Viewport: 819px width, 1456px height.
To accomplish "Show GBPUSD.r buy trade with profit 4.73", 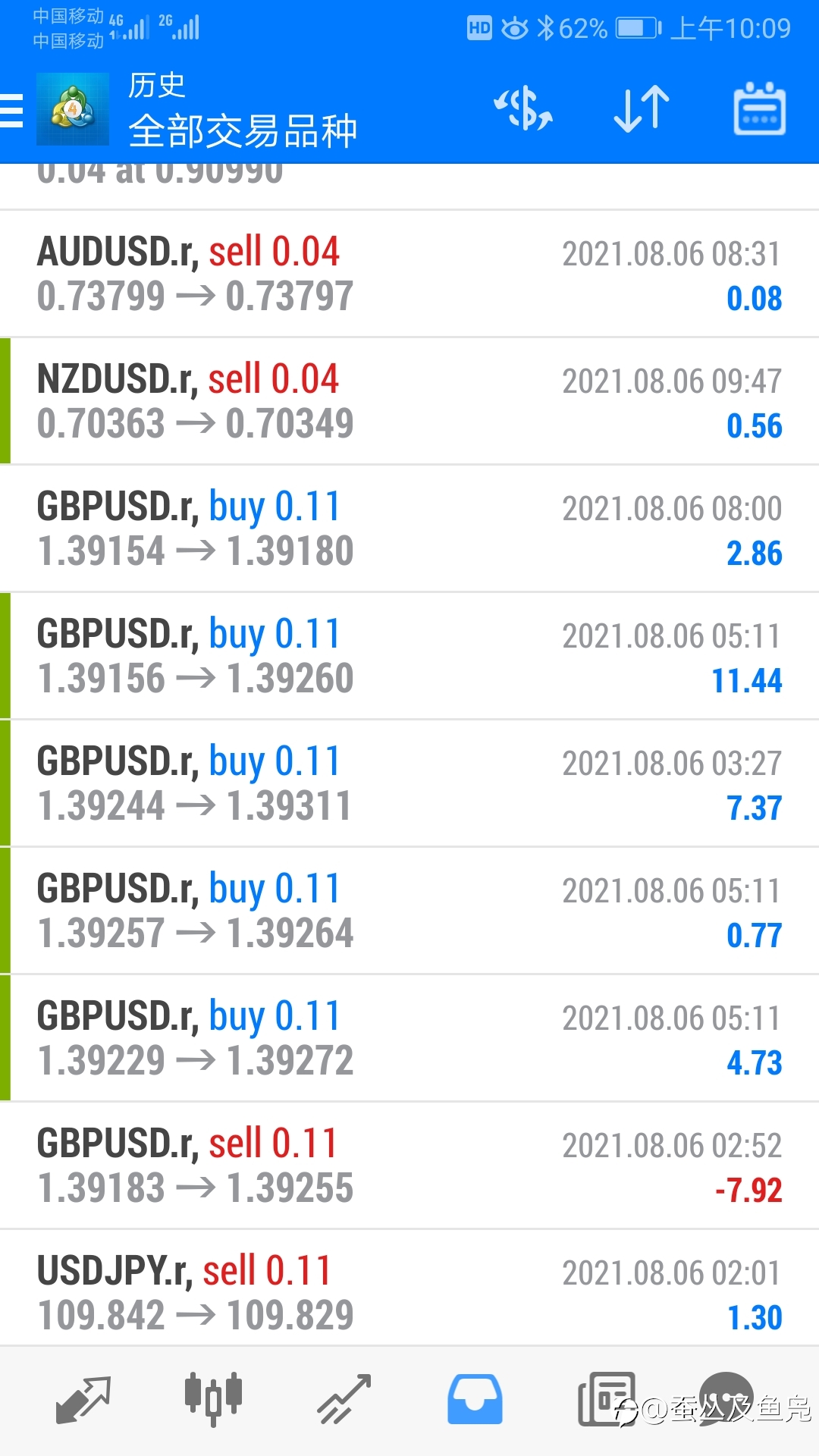I will coord(409,1038).
